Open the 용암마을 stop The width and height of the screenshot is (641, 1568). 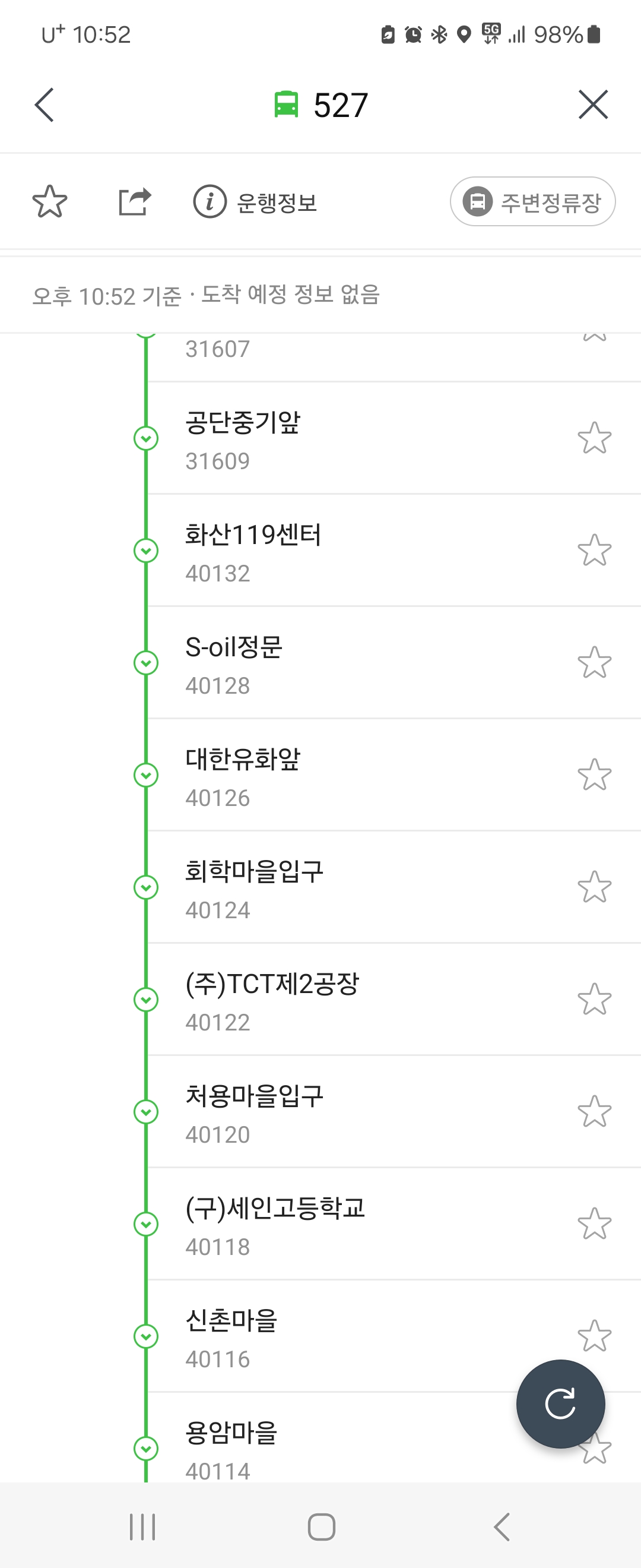tap(231, 1449)
